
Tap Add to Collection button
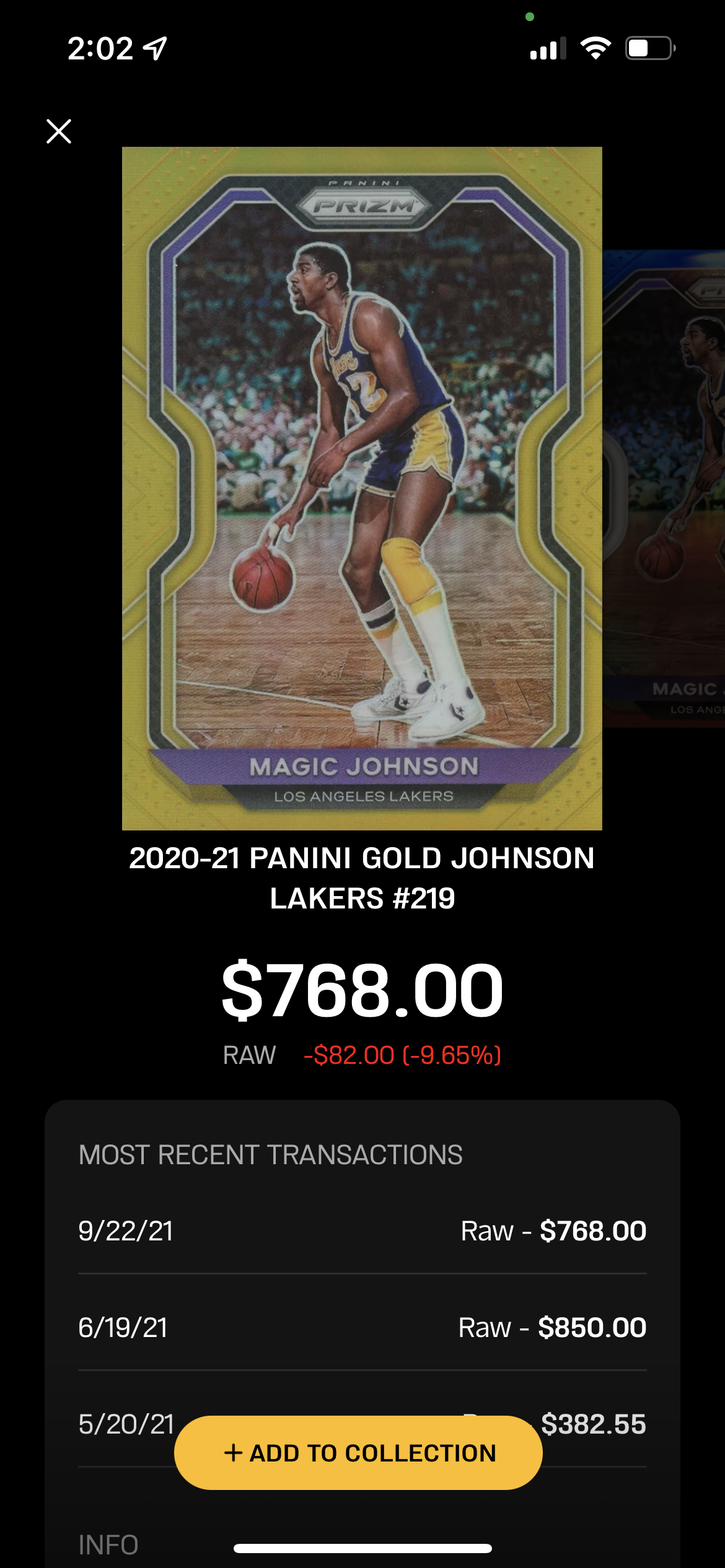click(358, 1452)
